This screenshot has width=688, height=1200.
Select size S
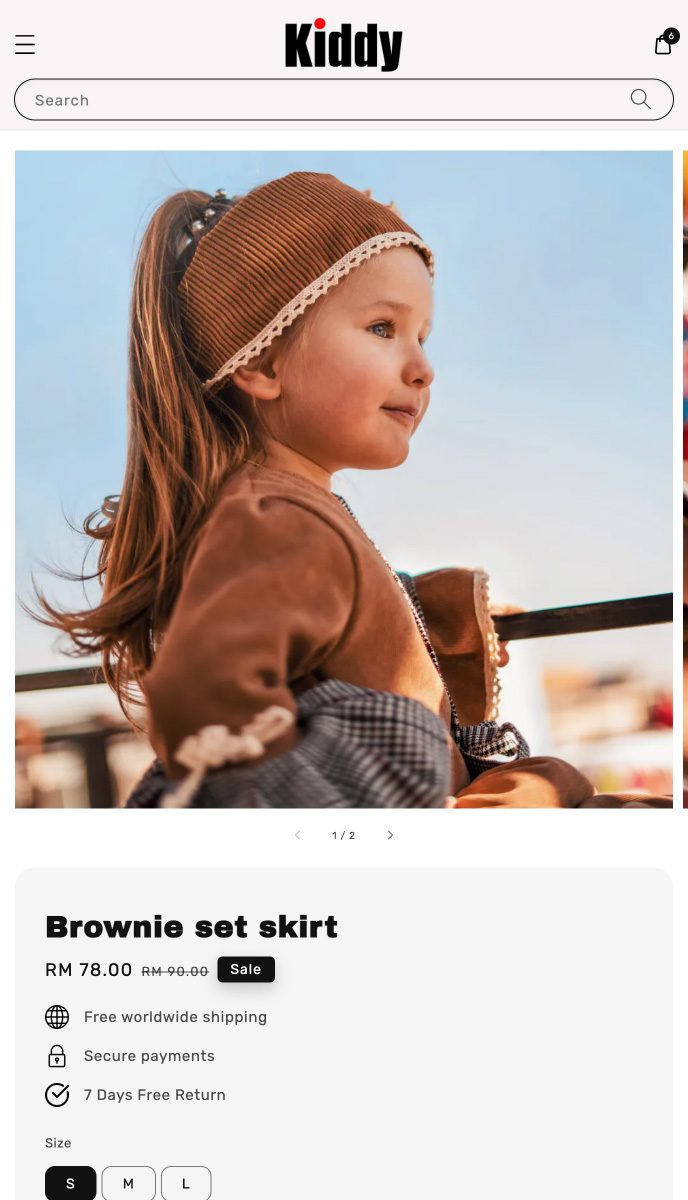click(71, 1183)
